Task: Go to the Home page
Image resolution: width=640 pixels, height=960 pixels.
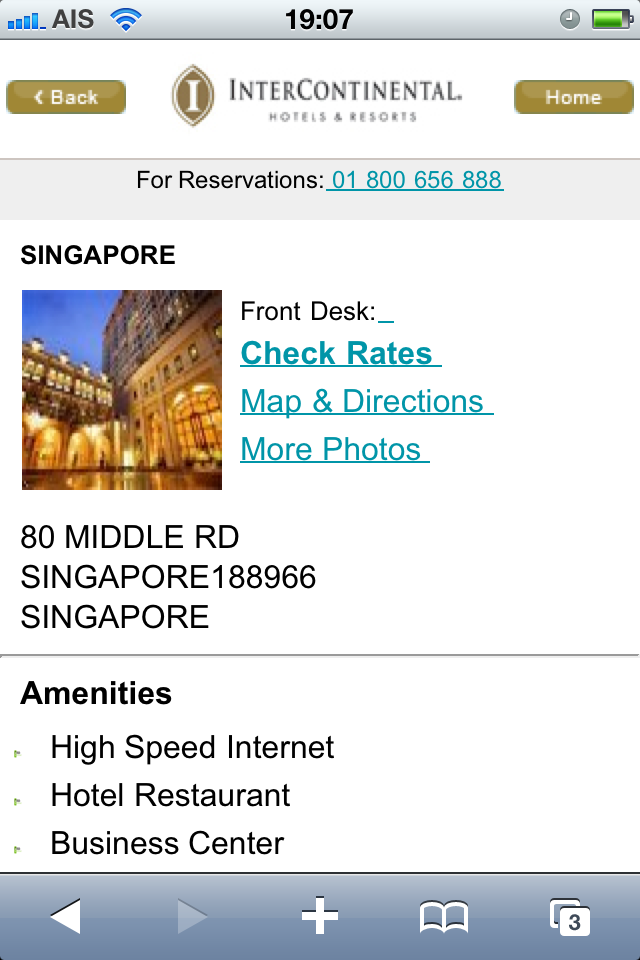Action: (x=573, y=97)
